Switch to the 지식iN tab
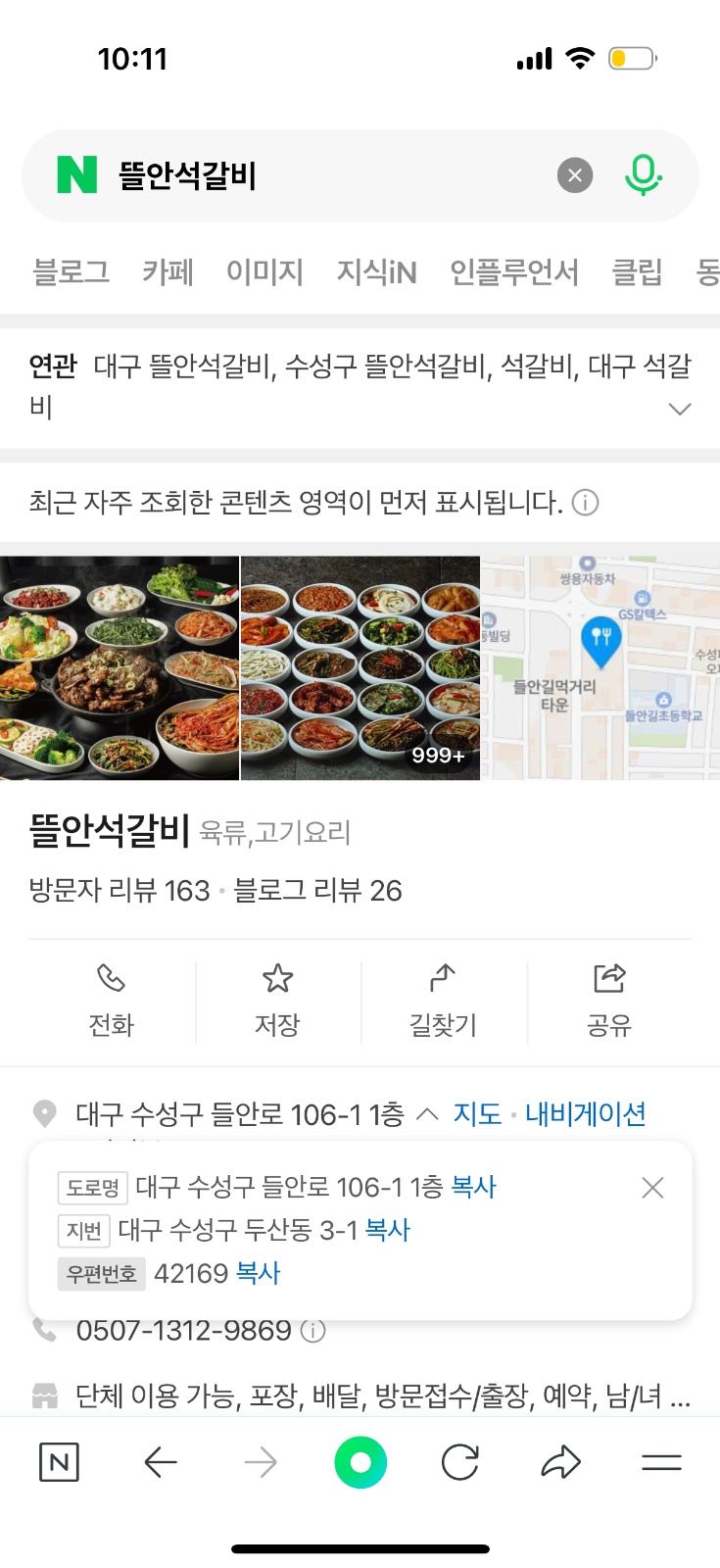 coord(378,272)
